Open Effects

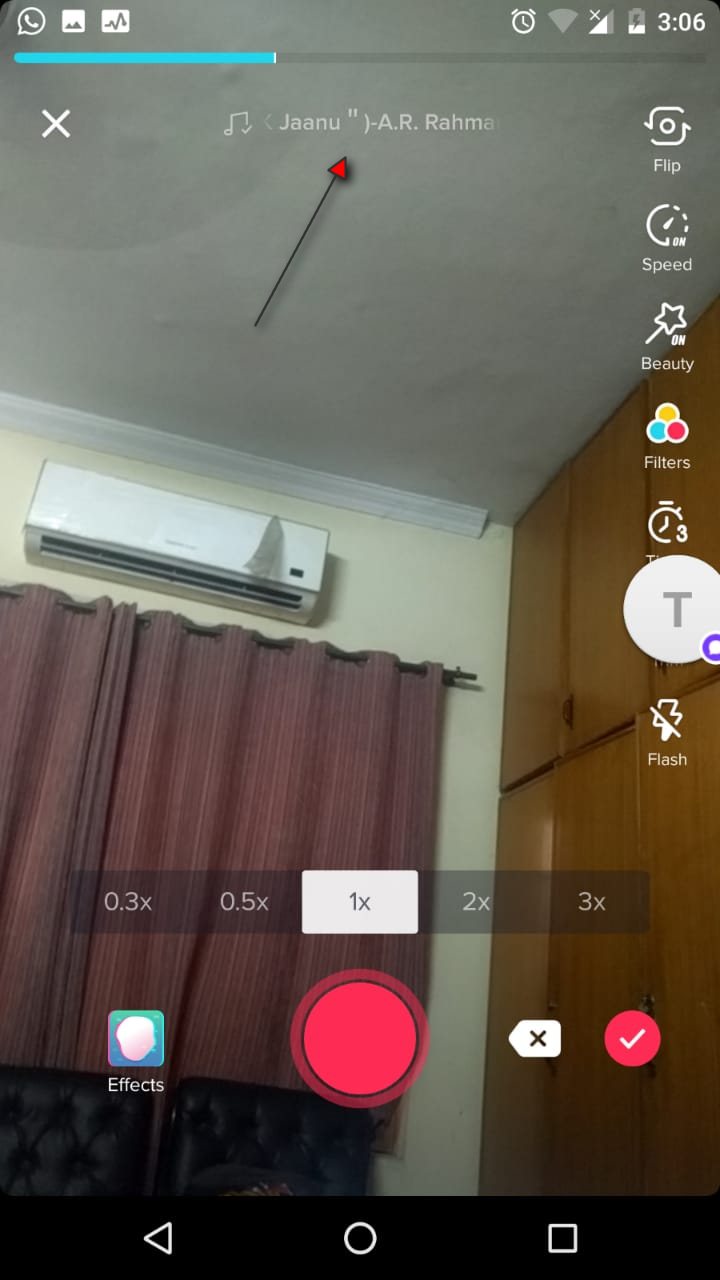coord(136,1052)
